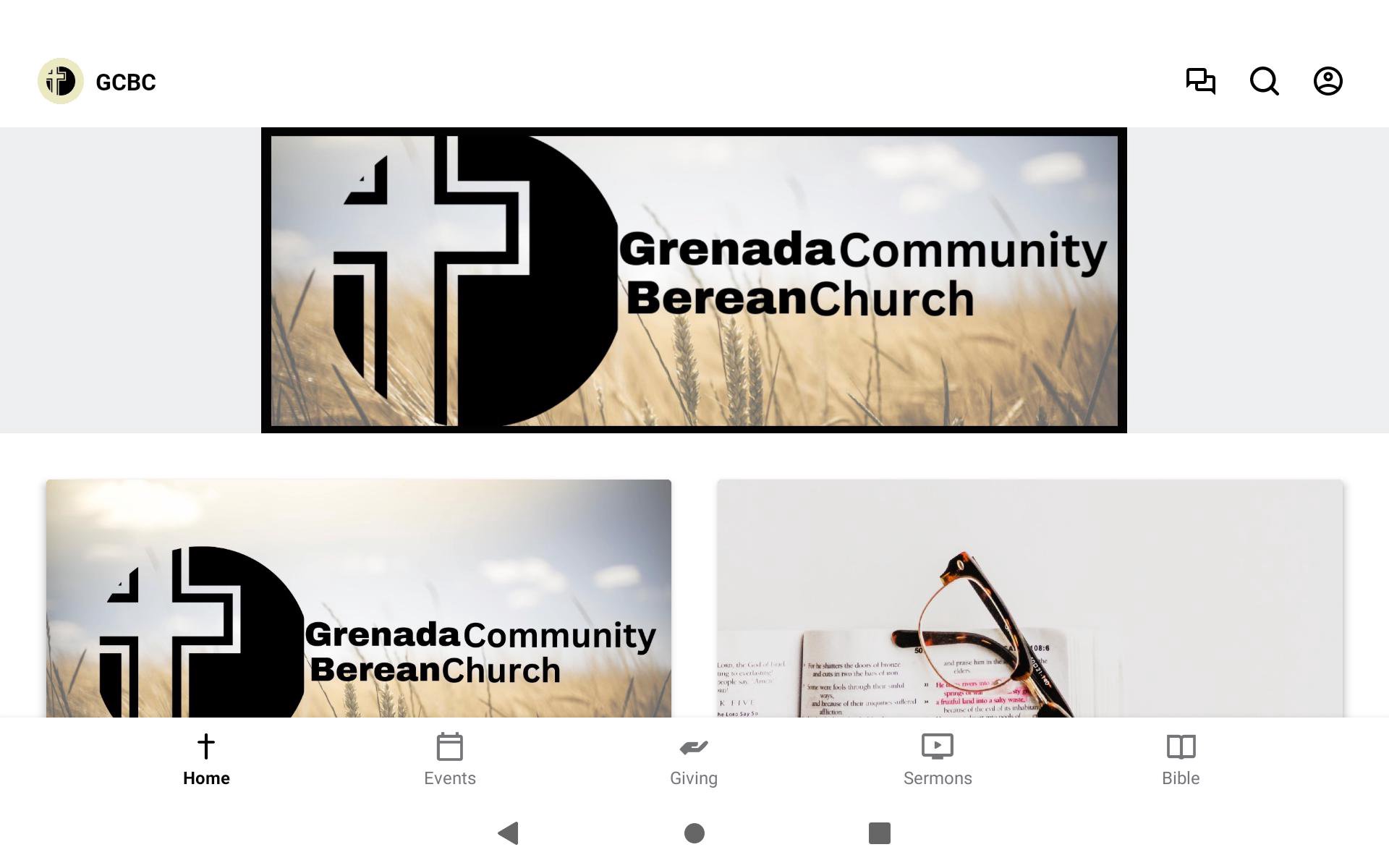Open the Grenada Community Berean Church card

click(359, 599)
